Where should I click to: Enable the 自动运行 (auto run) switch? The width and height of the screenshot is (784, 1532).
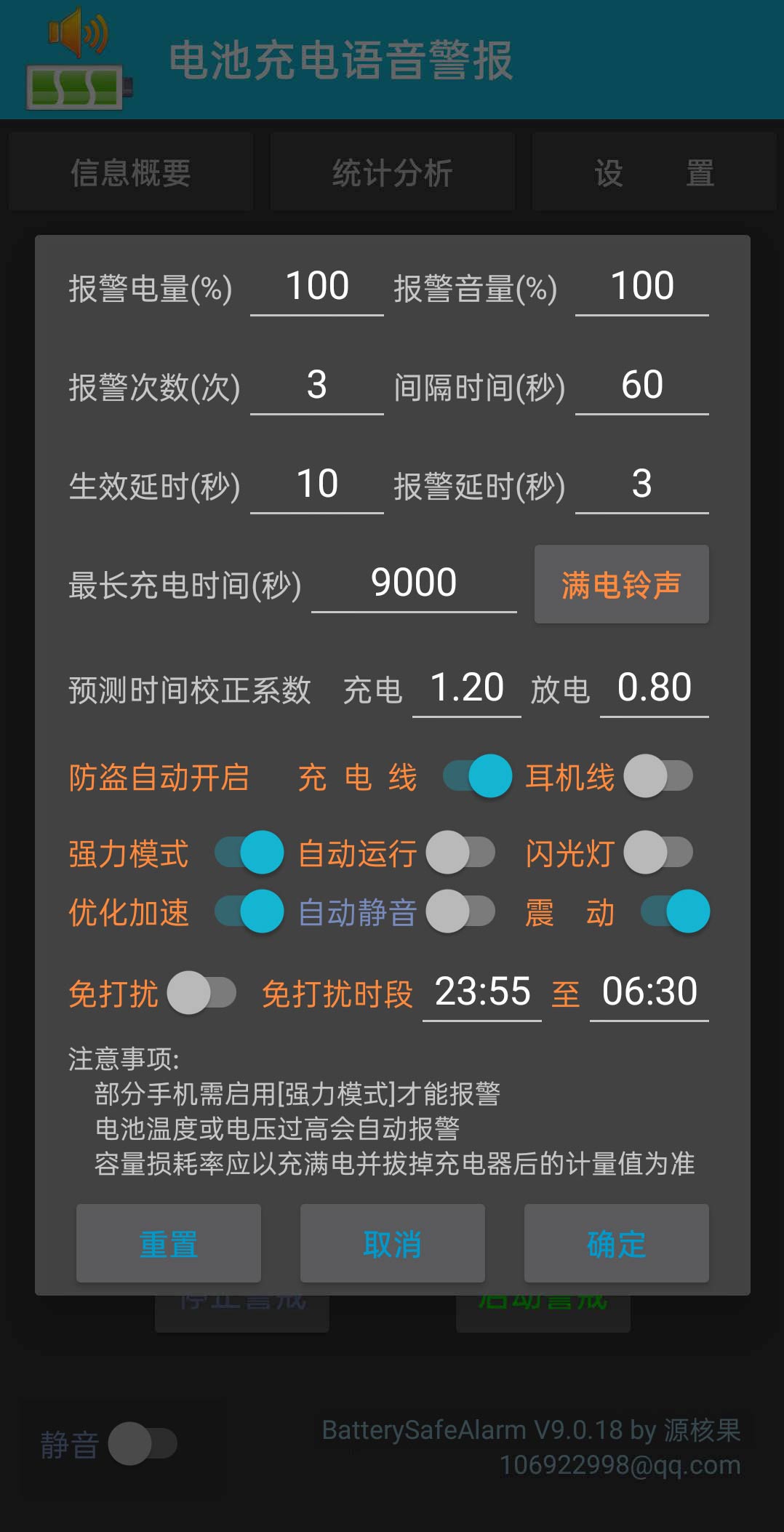click(462, 853)
